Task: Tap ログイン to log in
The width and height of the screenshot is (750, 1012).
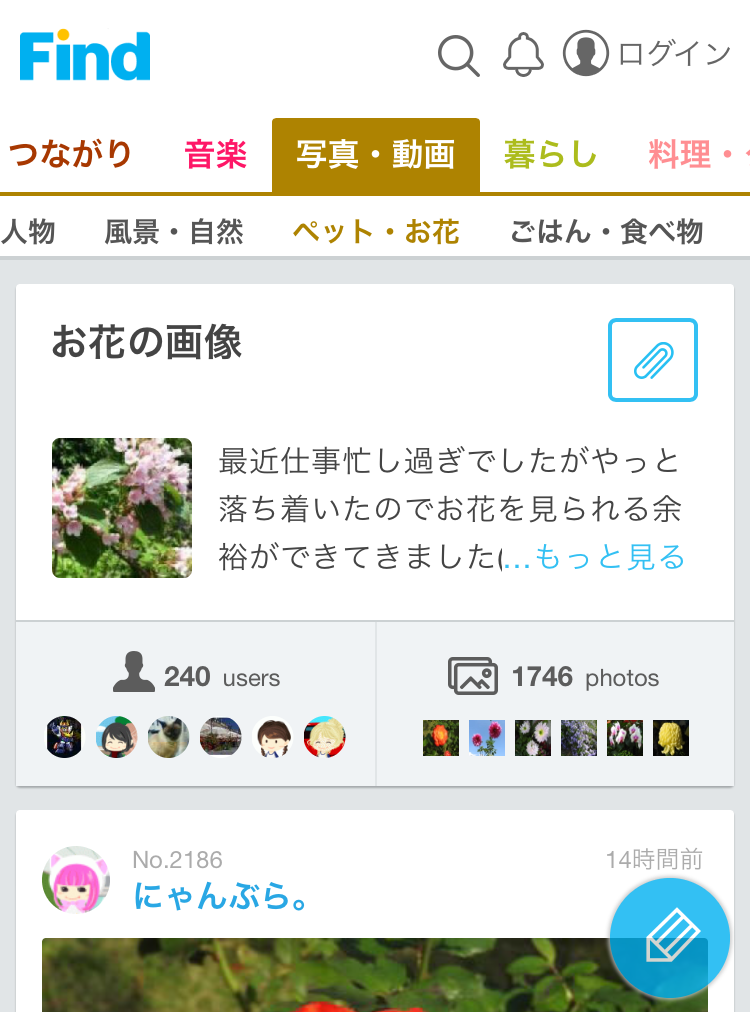Action: point(648,54)
